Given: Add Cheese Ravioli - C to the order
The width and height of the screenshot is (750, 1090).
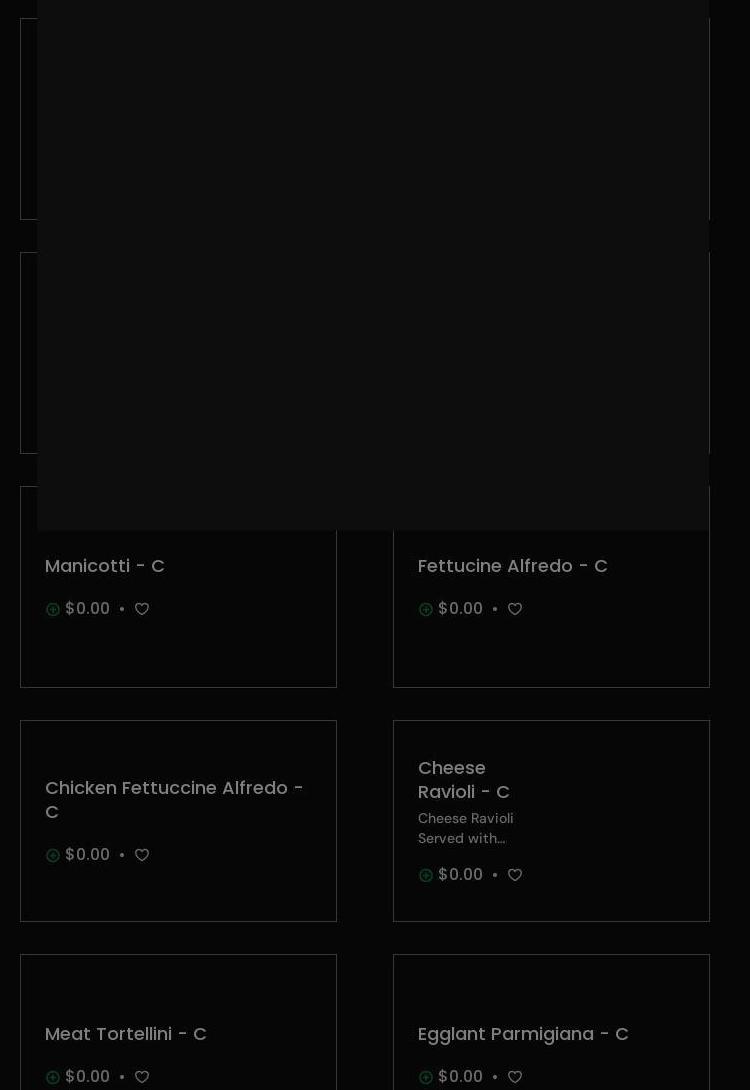Looking at the screenshot, I should pos(426,875).
